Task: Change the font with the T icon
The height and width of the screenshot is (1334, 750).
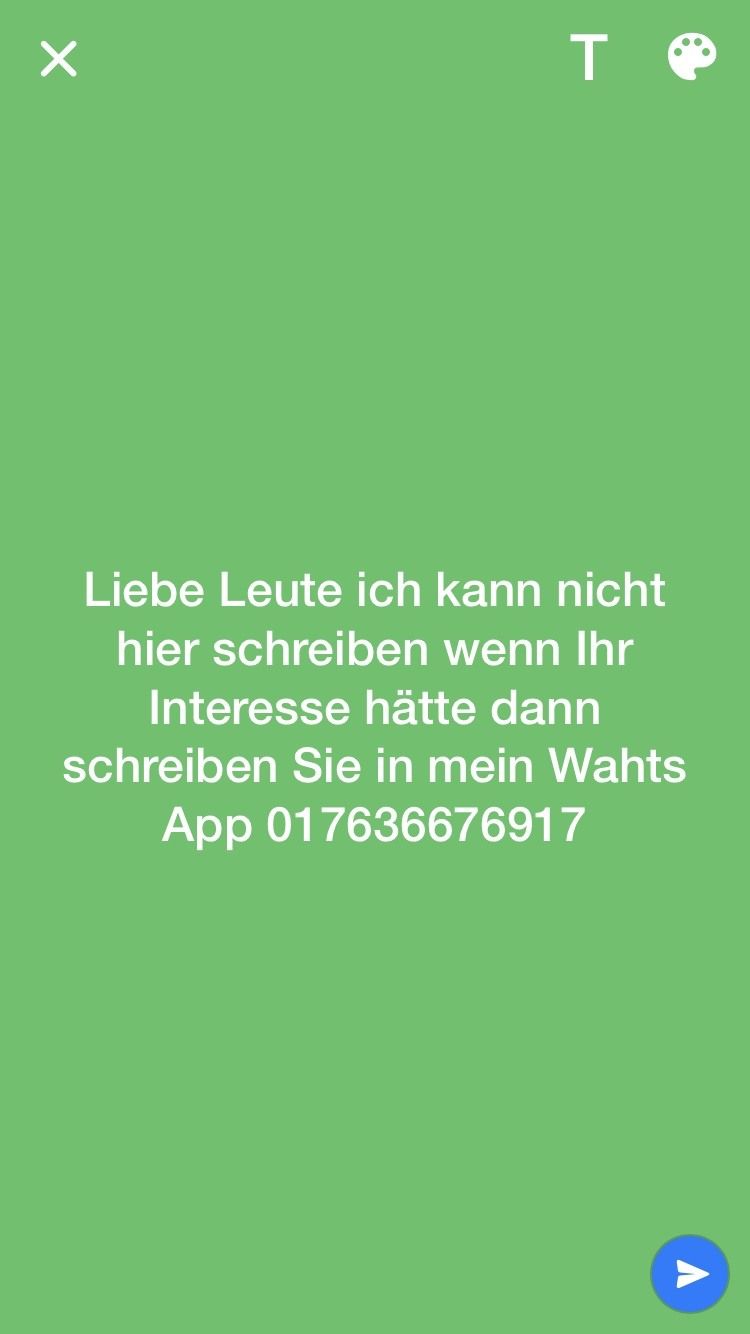Action: [589, 58]
